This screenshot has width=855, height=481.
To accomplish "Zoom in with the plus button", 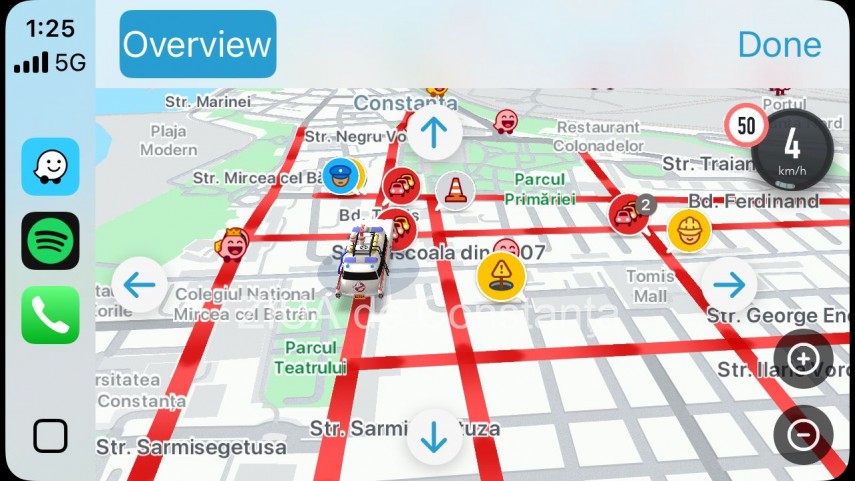I will tap(803, 358).
